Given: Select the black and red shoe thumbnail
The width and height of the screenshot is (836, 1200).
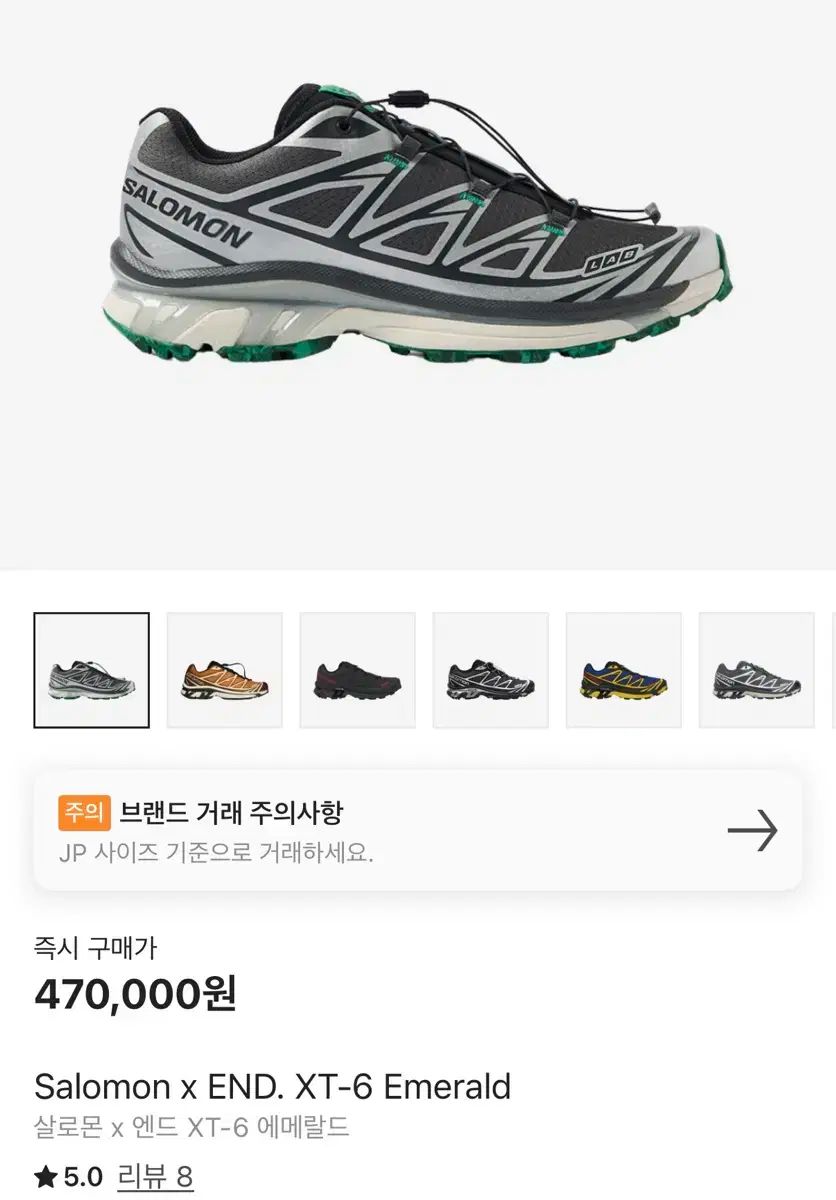Looking at the screenshot, I should [357, 670].
